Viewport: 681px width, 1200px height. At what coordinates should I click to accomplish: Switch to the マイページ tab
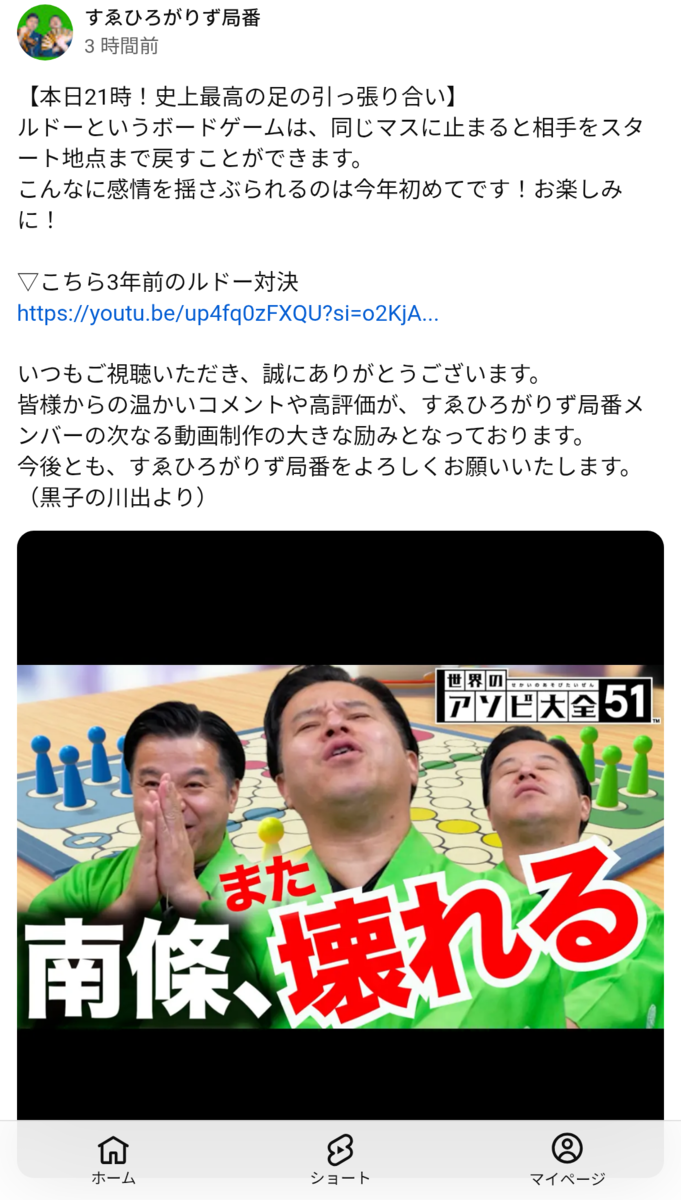[x=567, y=1160]
